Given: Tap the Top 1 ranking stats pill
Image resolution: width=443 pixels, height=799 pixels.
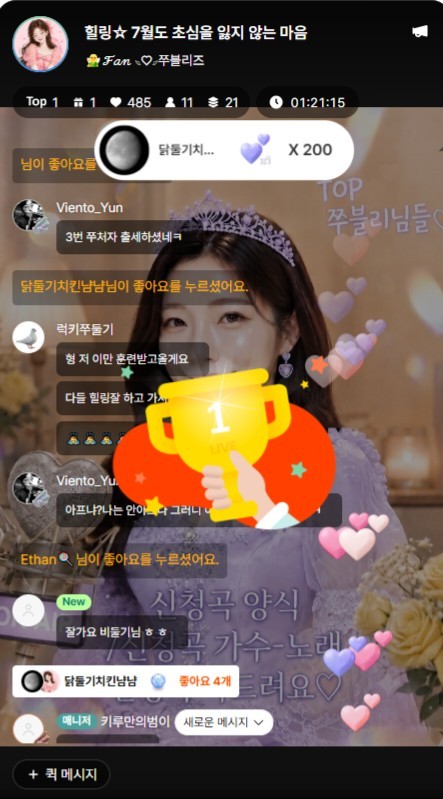Looking at the screenshot, I should [131, 102].
